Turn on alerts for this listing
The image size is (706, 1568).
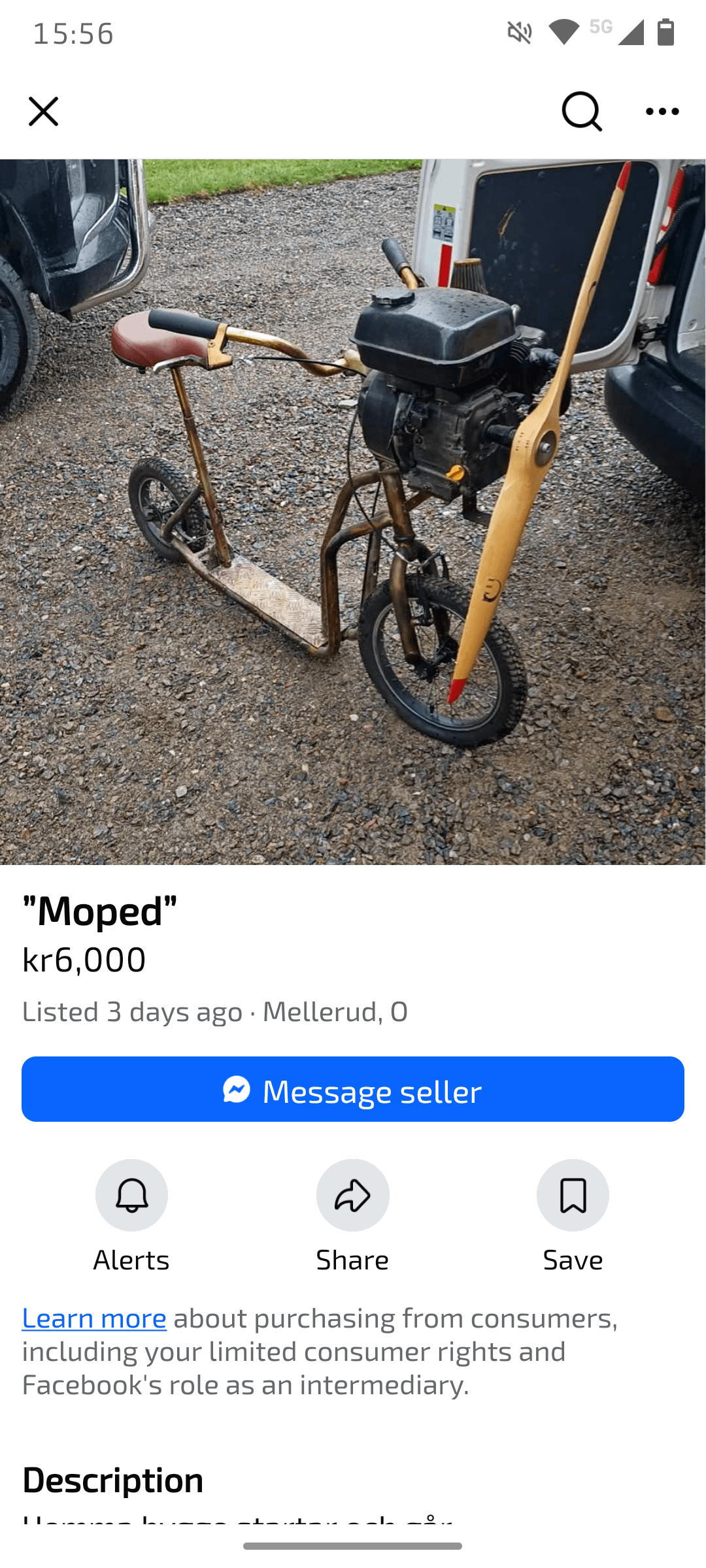point(131,1195)
